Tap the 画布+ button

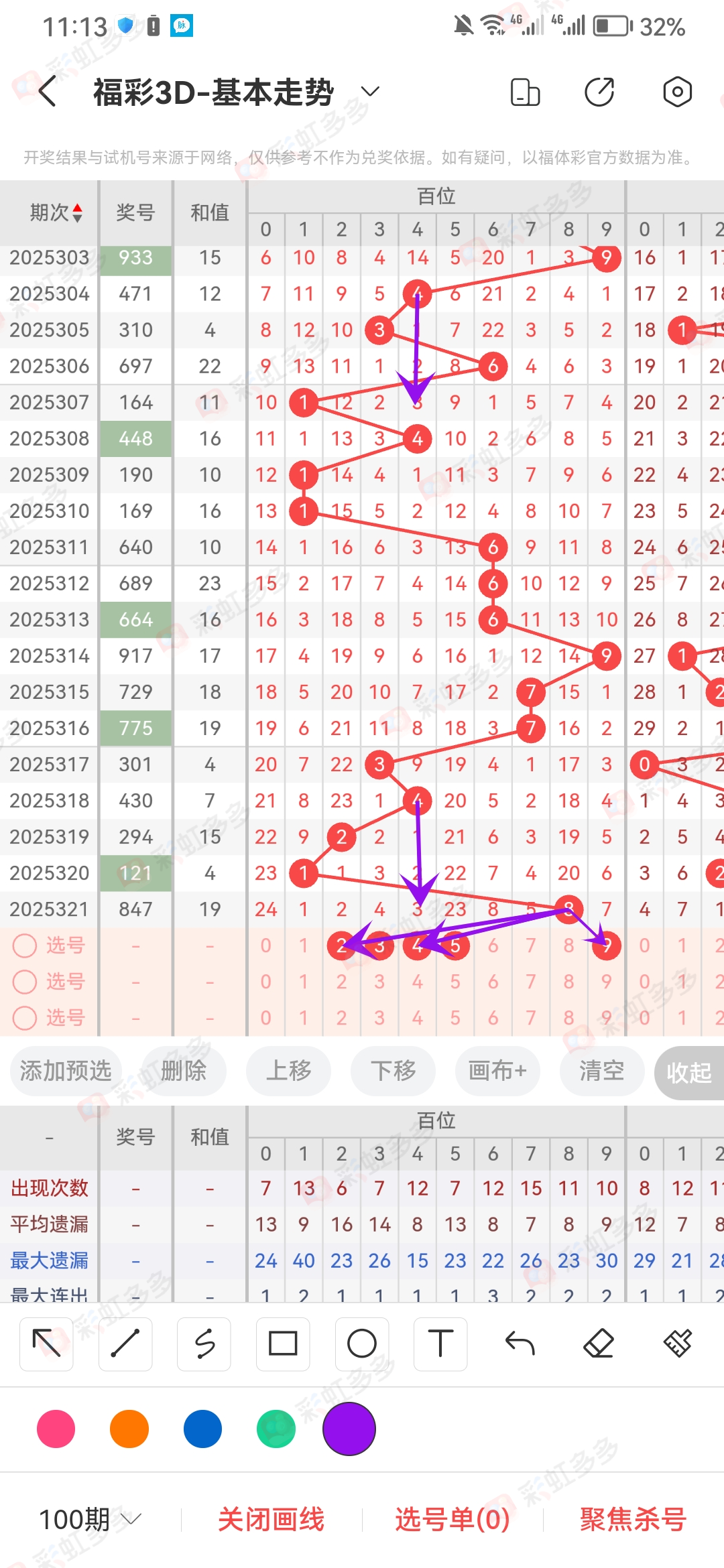pos(497,1070)
